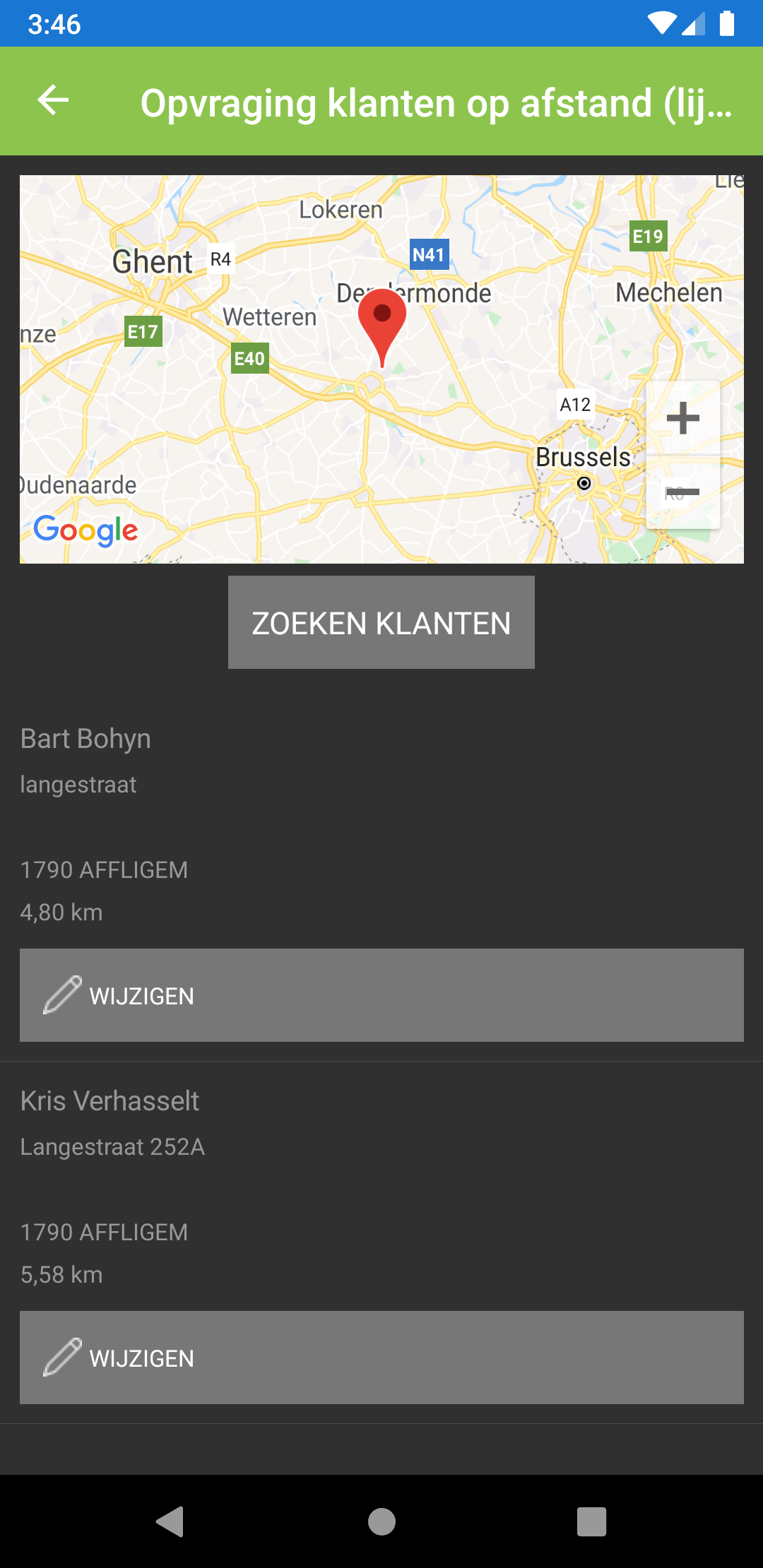Tap Zoeken Klanten button
Viewport: 763px width, 1568px height.
[381, 622]
